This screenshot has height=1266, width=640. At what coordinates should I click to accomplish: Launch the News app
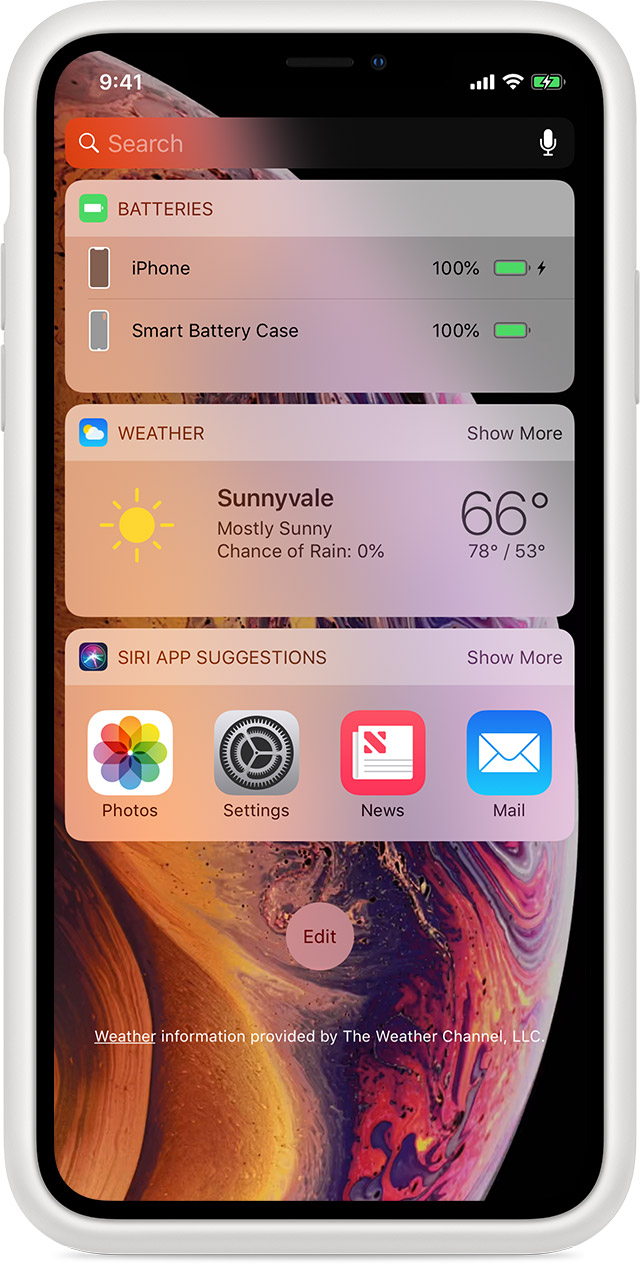coord(383,764)
